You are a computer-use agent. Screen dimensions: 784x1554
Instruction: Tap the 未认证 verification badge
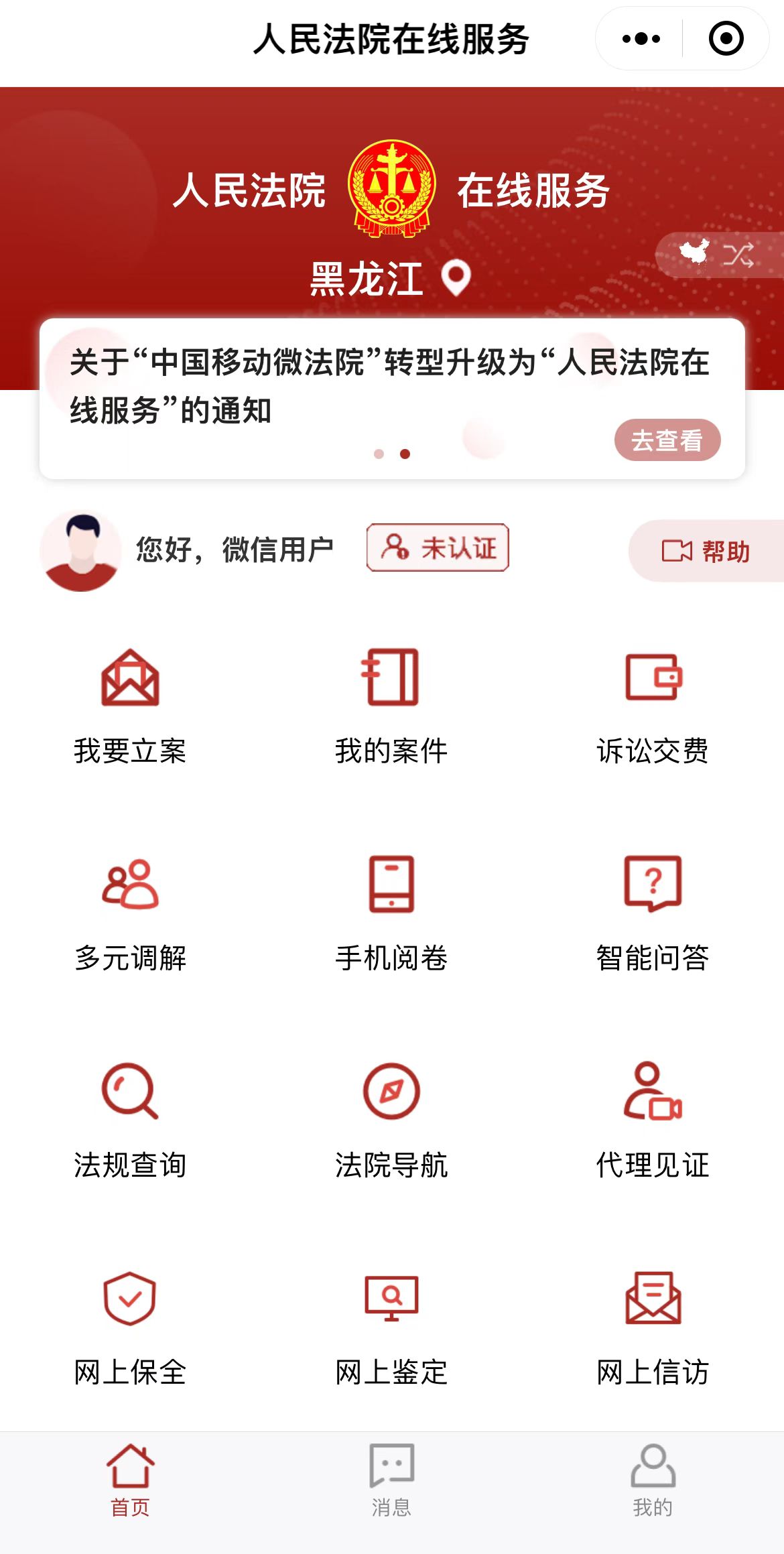[x=438, y=547]
